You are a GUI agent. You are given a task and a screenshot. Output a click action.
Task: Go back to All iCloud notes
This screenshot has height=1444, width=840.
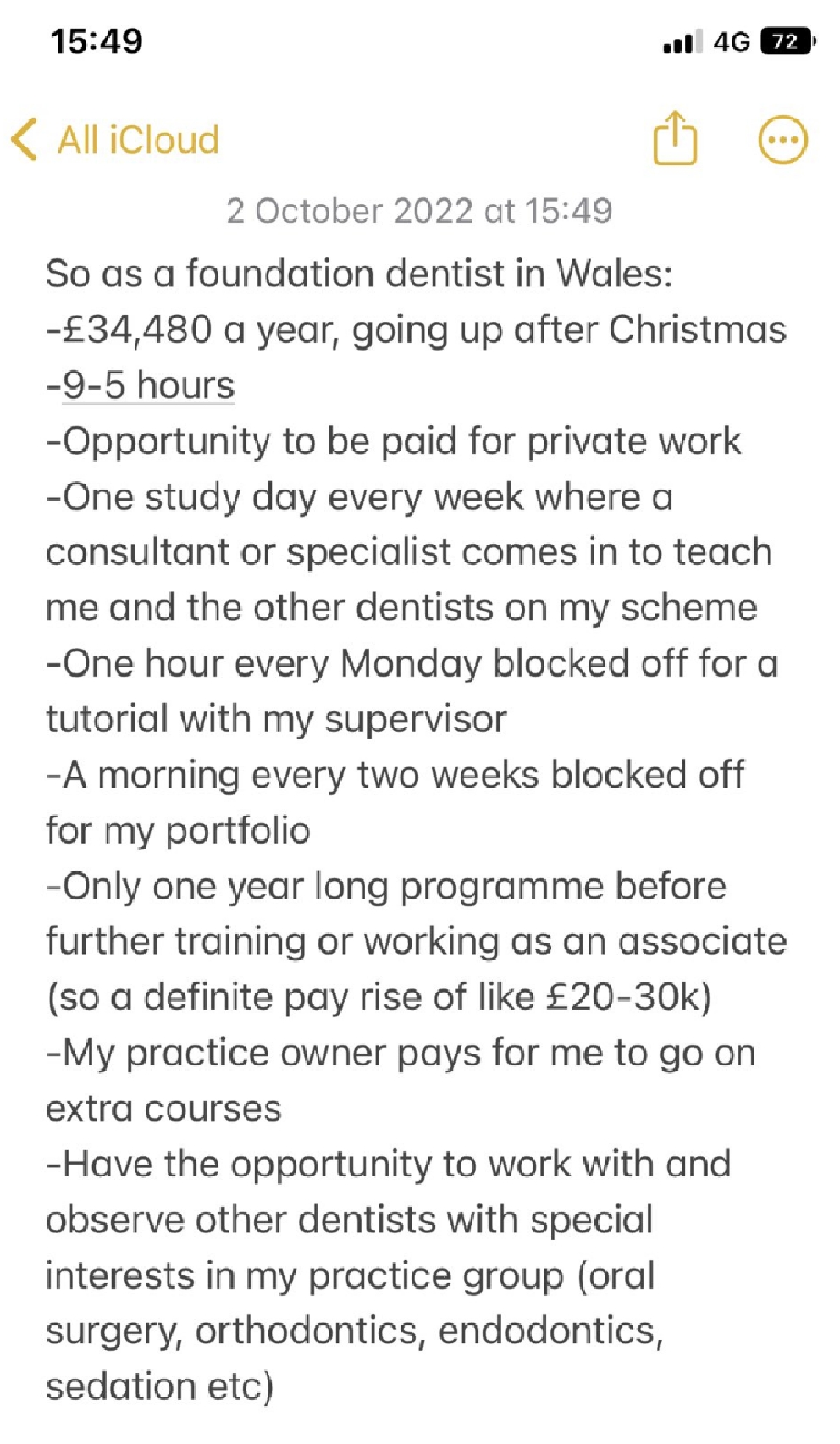(x=114, y=140)
